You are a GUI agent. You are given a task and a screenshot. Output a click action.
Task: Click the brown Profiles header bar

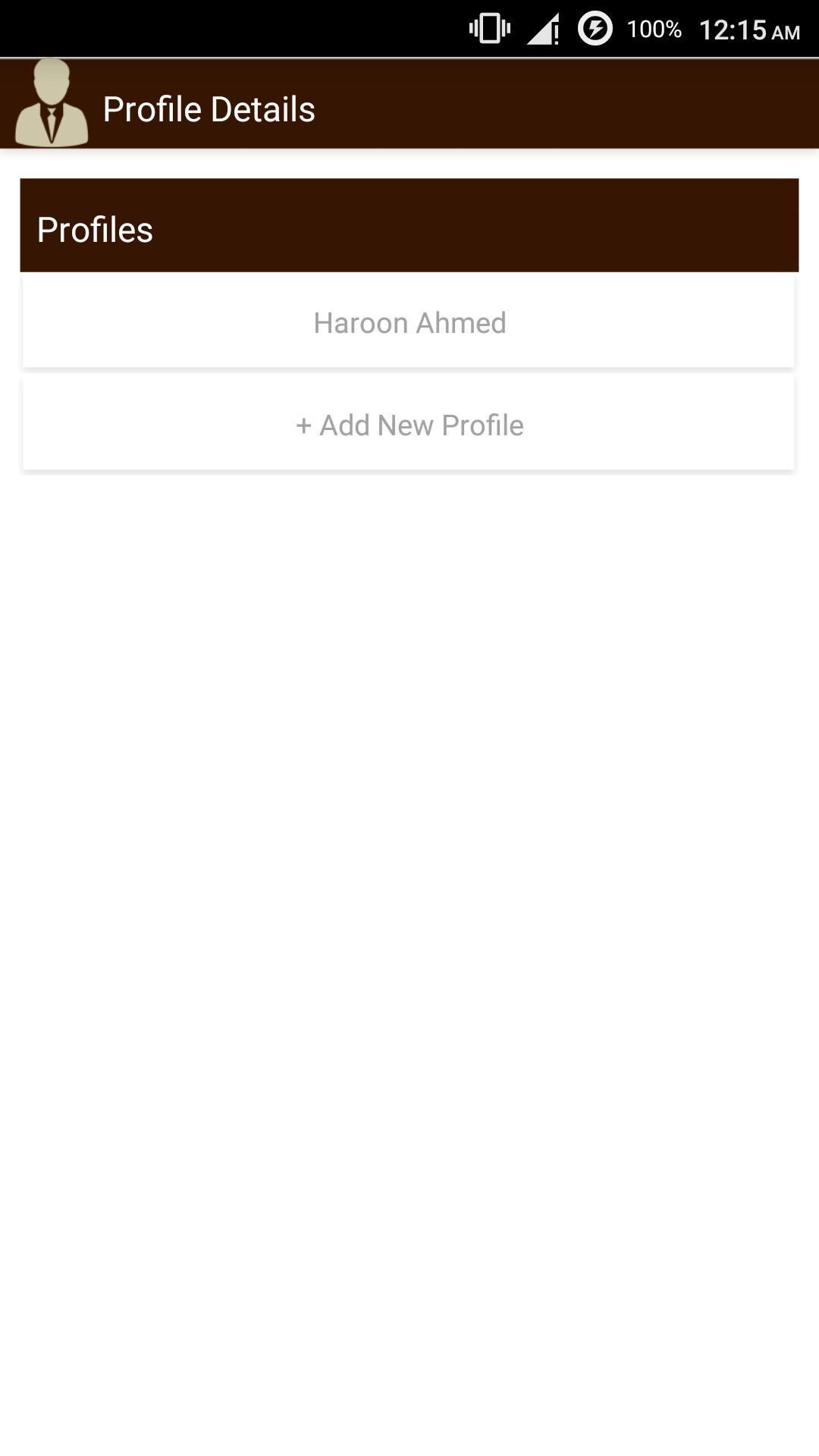[x=409, y=224]
